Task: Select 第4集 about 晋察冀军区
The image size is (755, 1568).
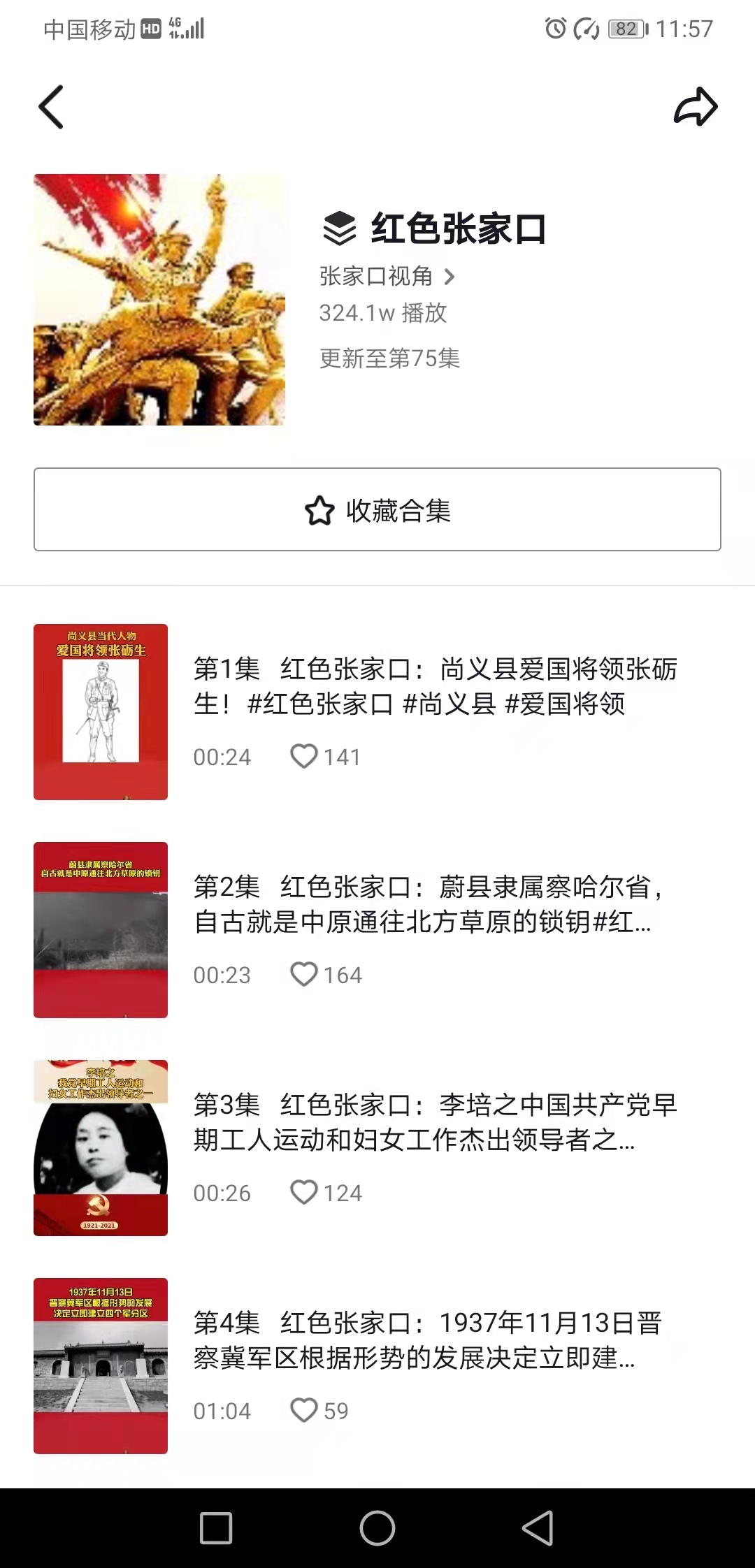Action: [x=426, y=1340]
